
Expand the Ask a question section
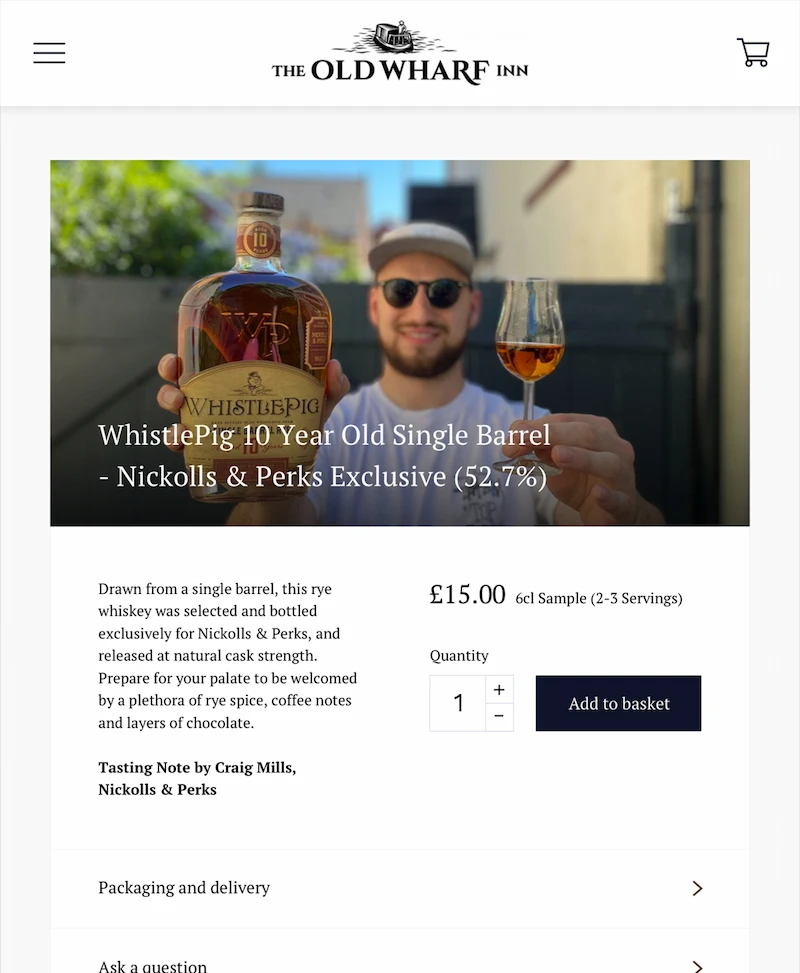pyautogui.click(x=400, y=962)
